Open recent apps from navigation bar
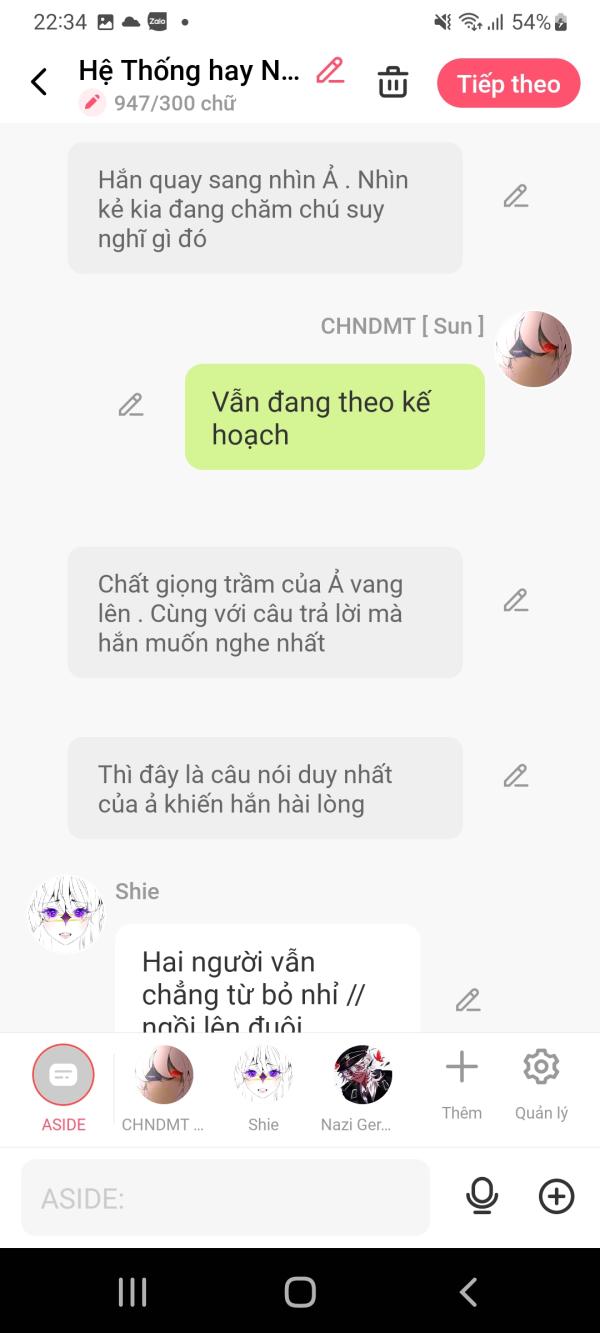The image size is (600, 1333). [132, 1292]
